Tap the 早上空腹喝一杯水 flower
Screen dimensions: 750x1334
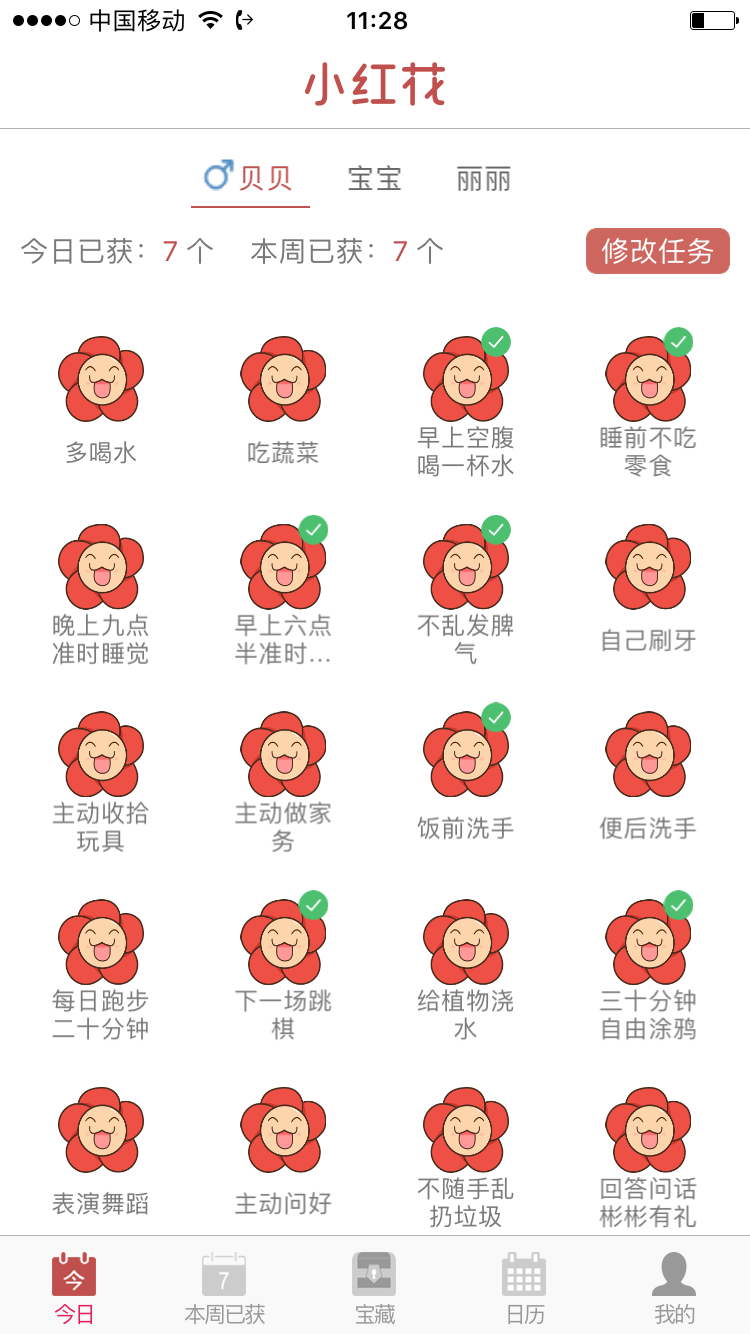(466, 380)
